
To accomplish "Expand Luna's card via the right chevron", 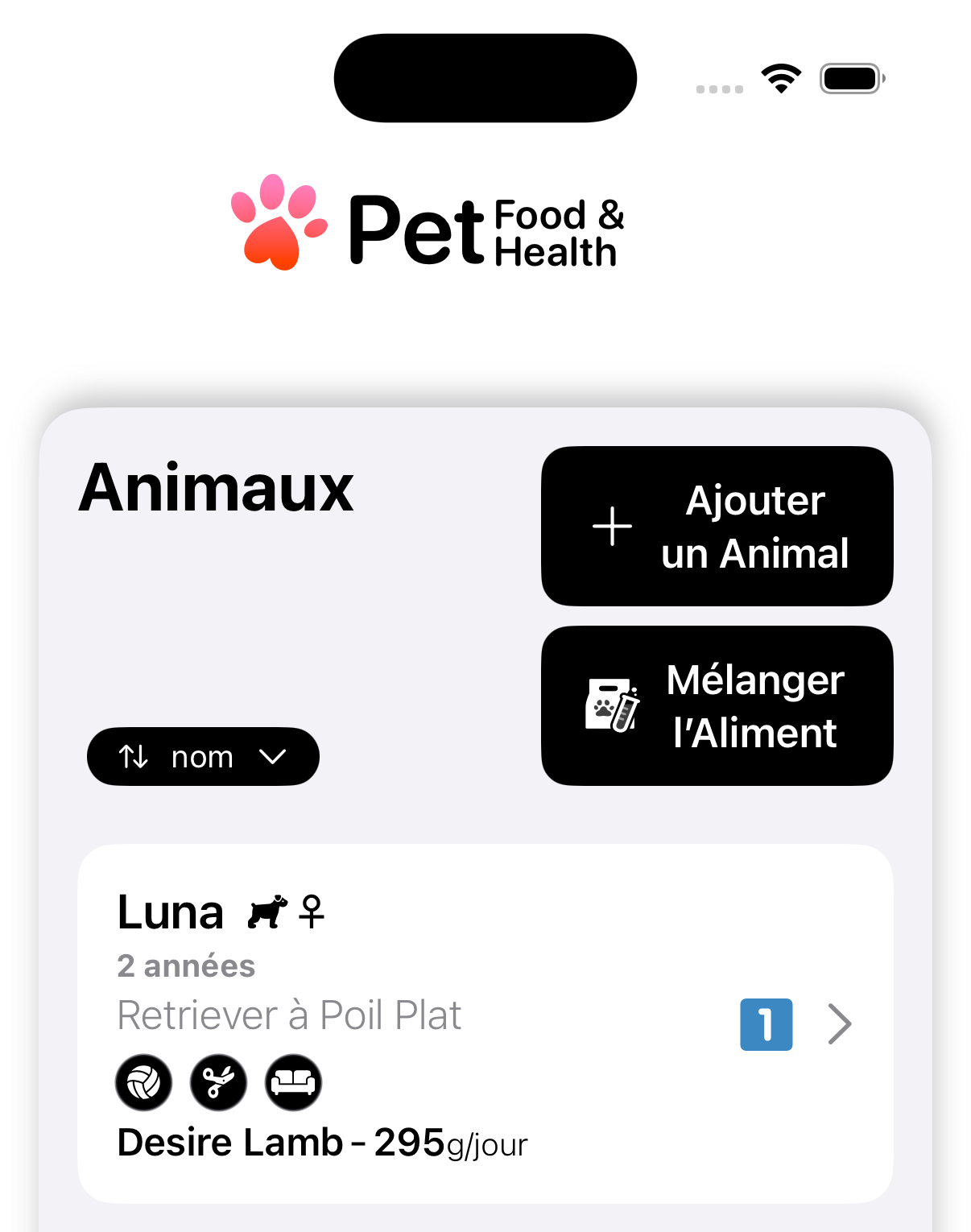I will tap(840, 1023).
